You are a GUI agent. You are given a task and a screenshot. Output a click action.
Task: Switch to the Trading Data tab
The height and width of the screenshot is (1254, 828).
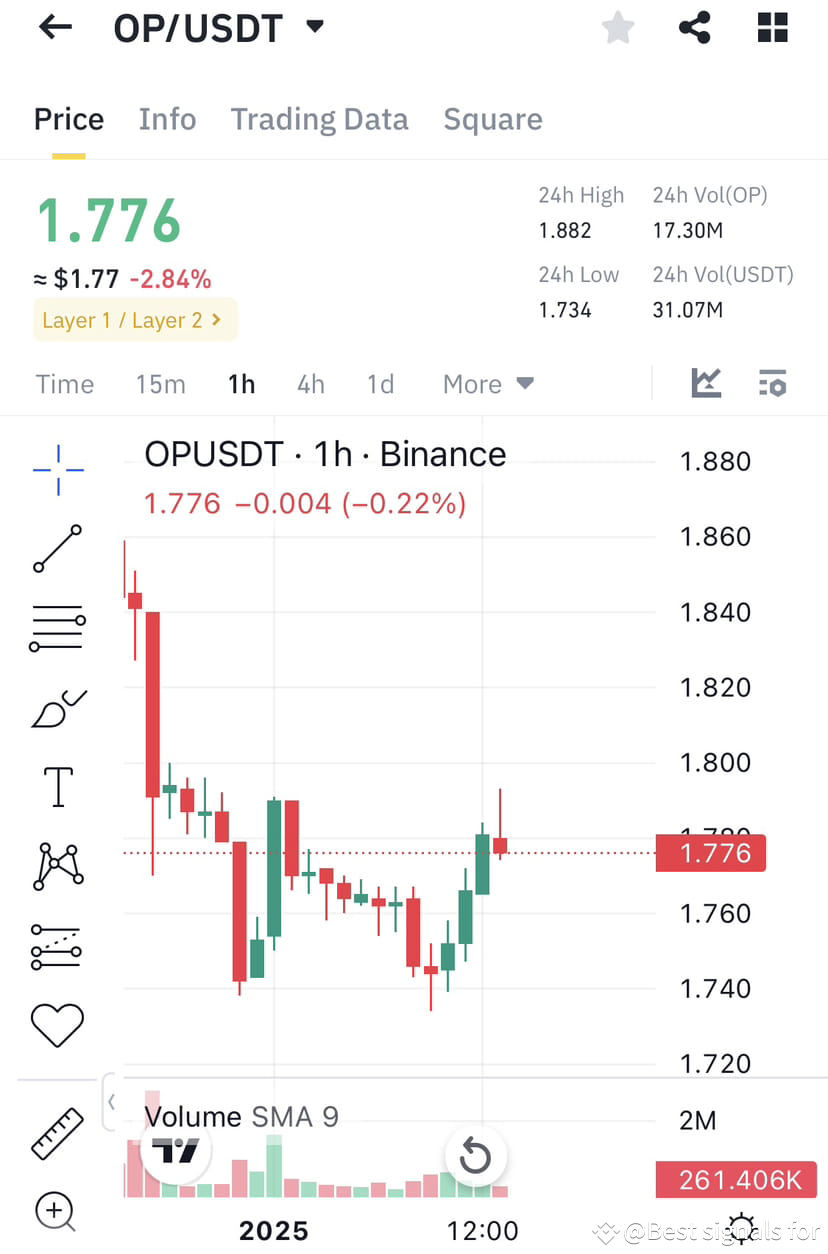coord(319,118)
